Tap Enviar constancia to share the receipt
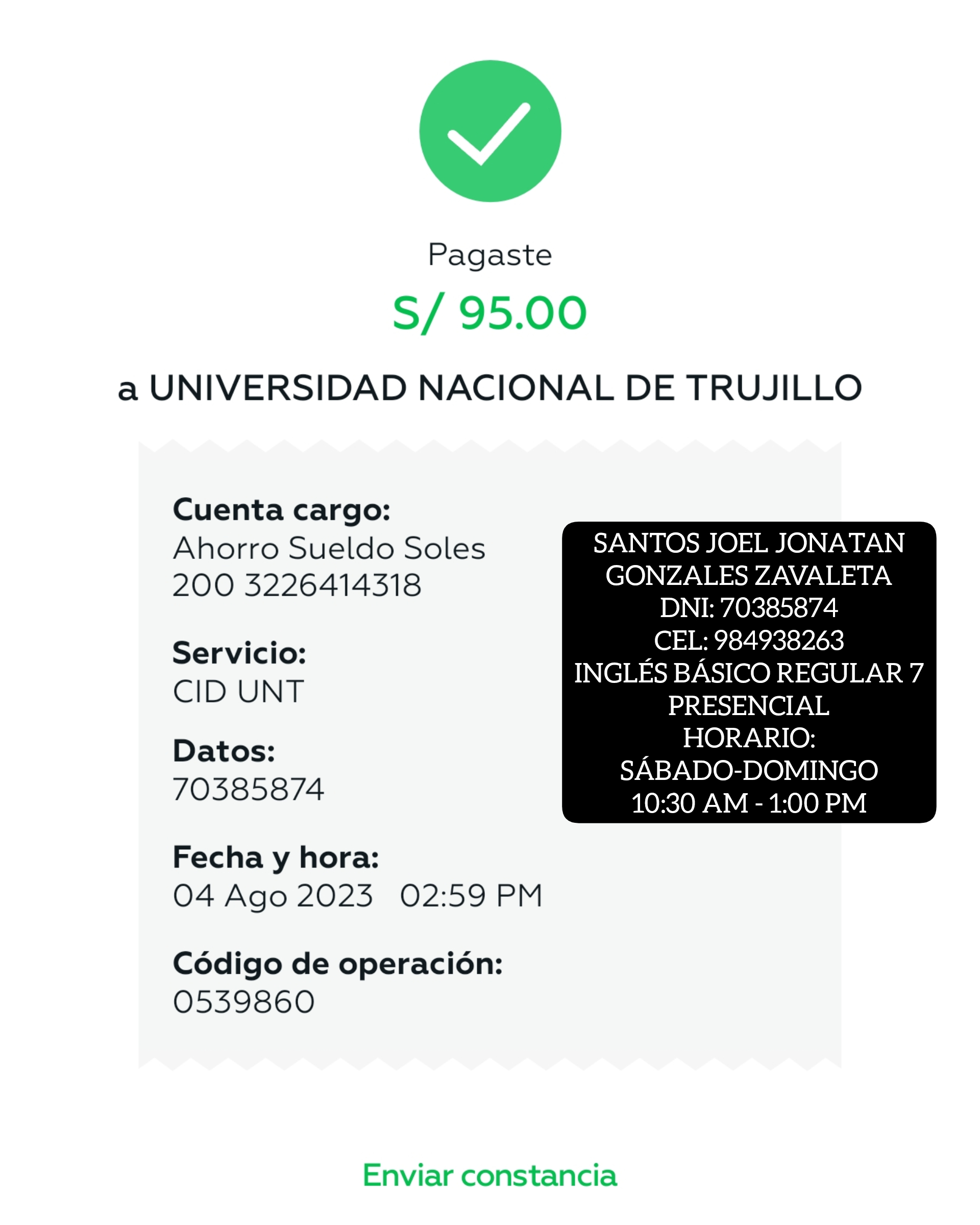Viewport: 980px width, 1225px height. [489, 1175]
